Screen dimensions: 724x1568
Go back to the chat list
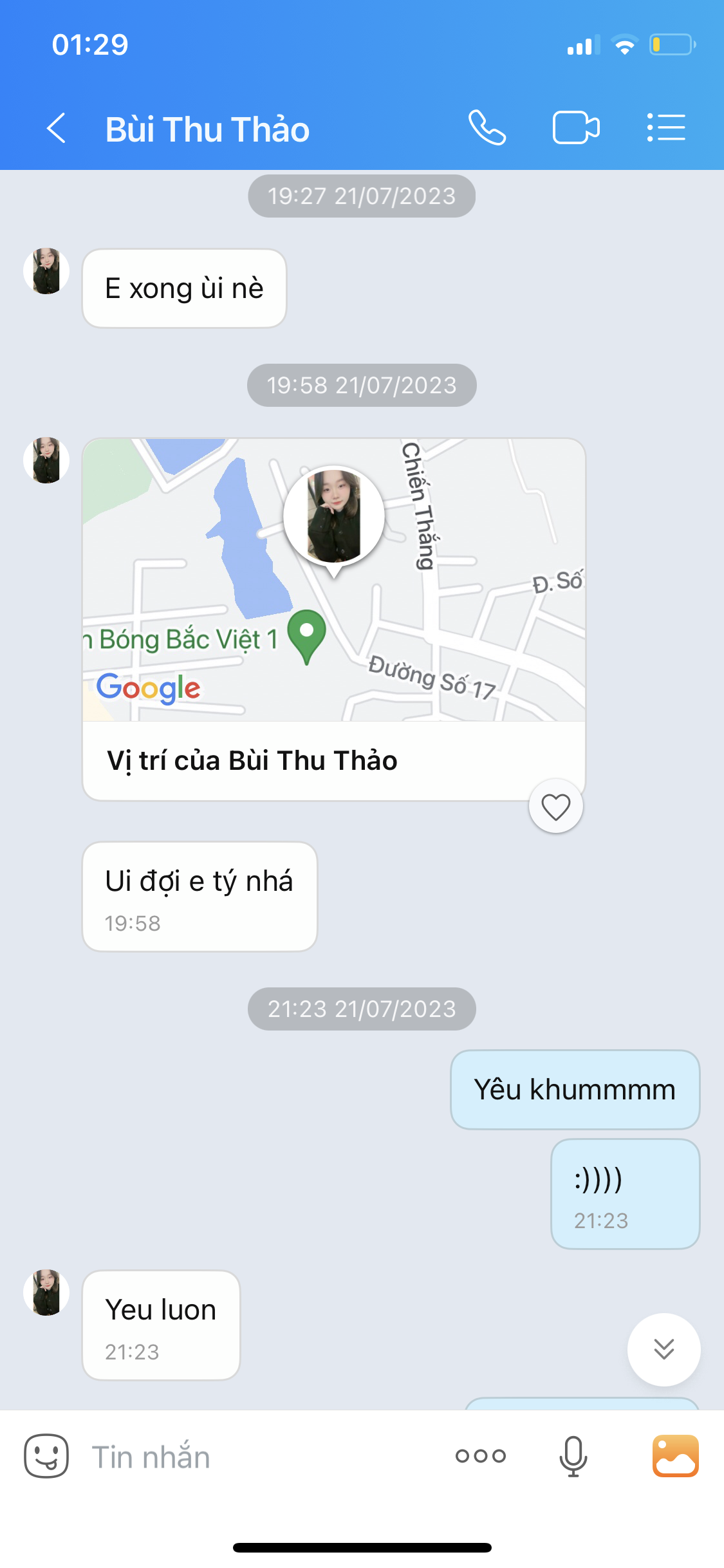click(x=57, y=128)
